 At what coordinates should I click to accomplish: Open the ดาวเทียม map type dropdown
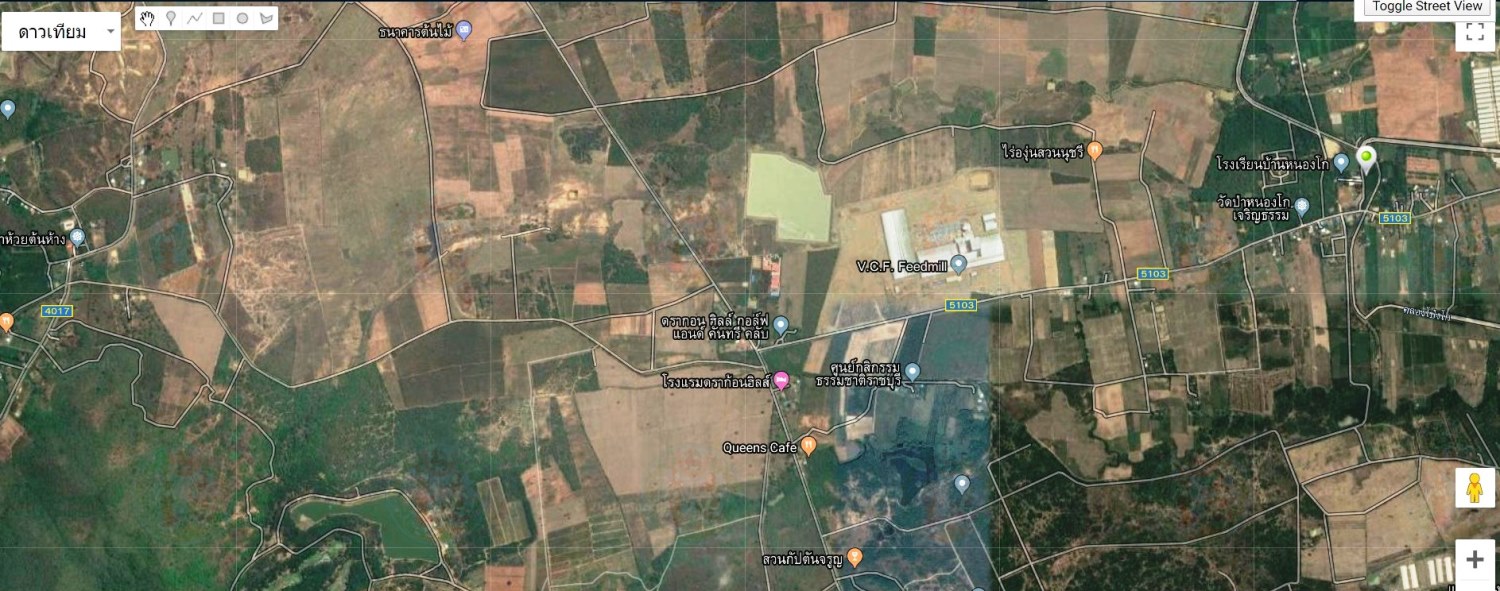point(61,32)
